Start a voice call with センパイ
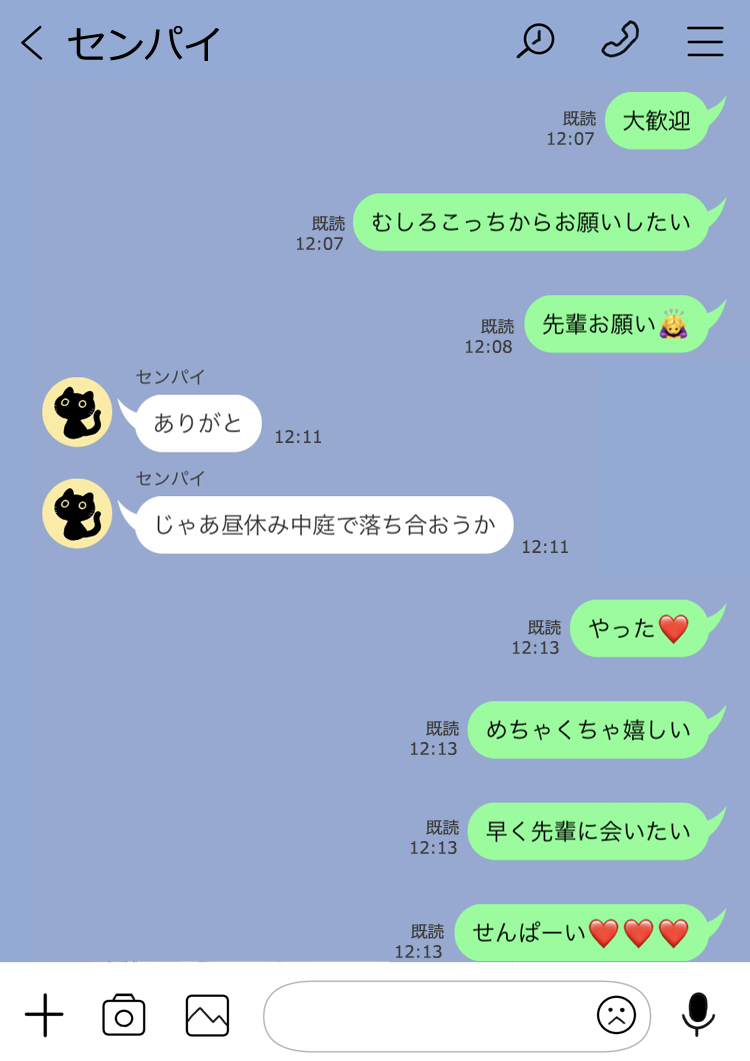The width and height of the screenshot is (750, 1061). tap(620, 41)
